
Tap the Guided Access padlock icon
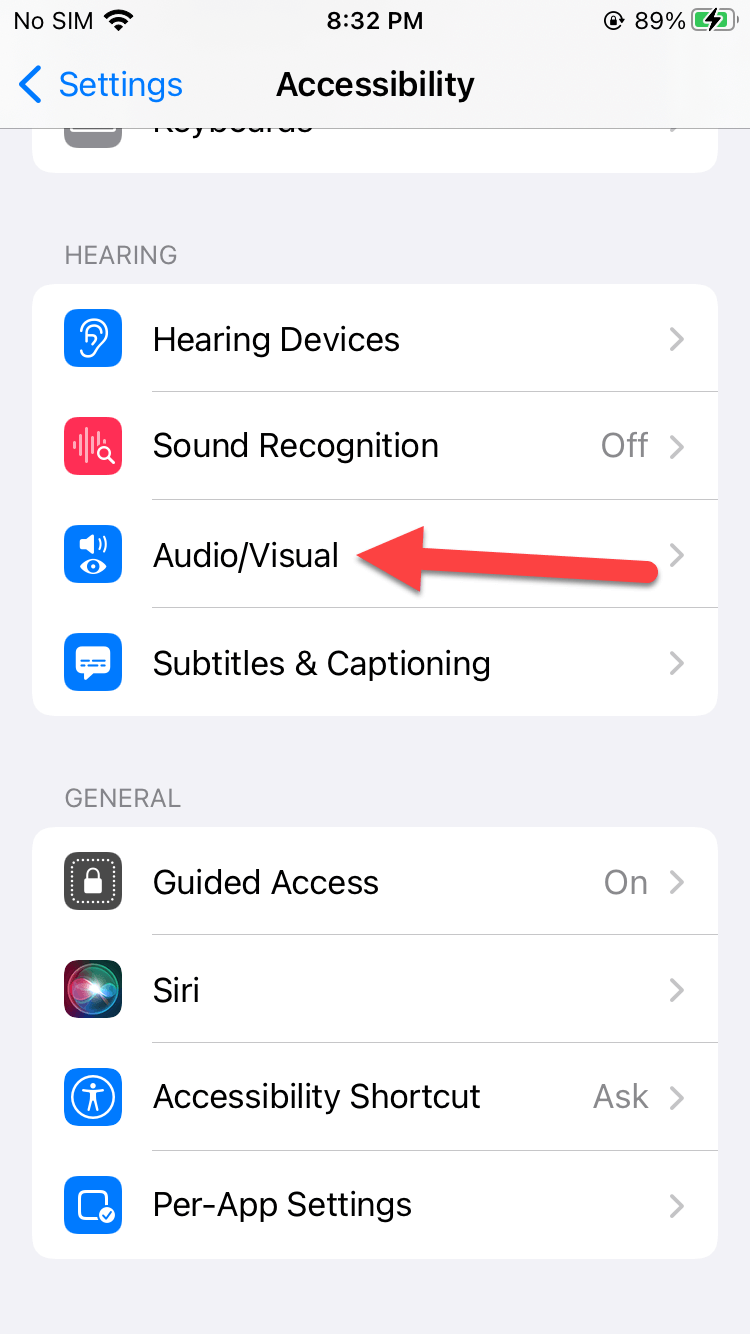(92, 881)
